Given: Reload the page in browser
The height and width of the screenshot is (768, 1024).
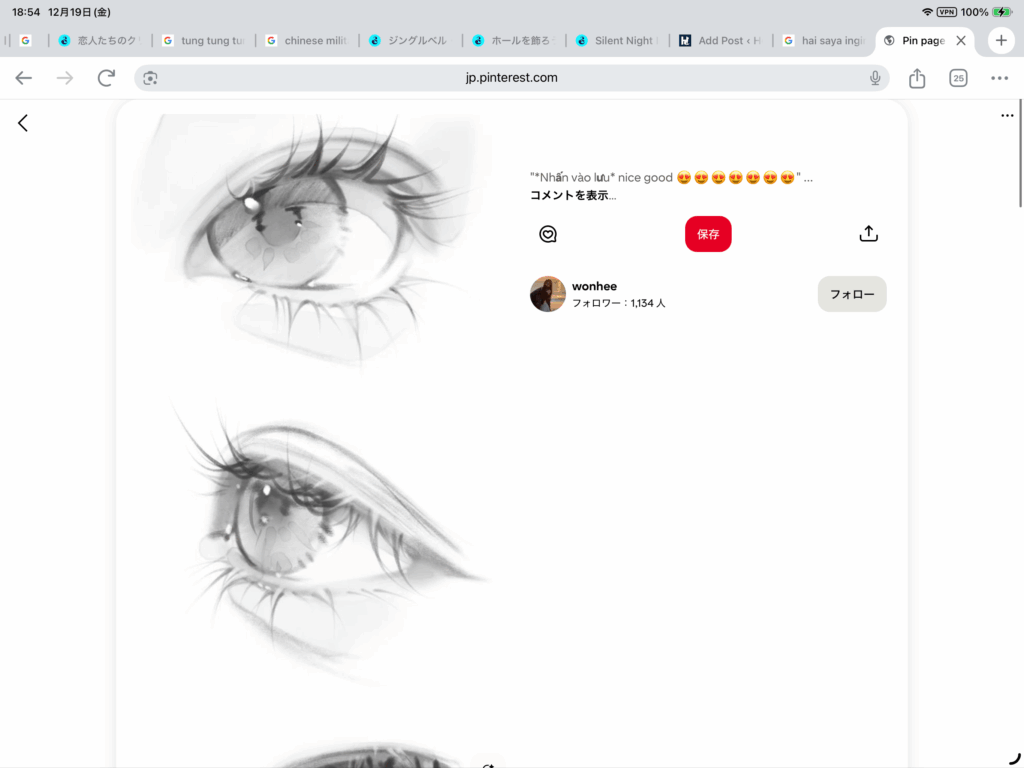Looking at the screenshot, I should click(106, 78).
